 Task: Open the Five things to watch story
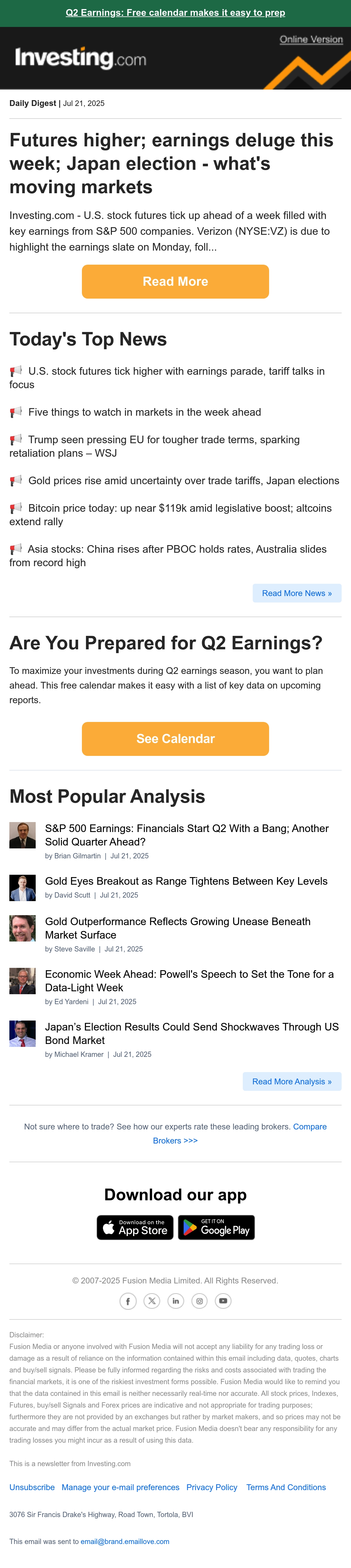pyautogui.click(x=144, y=413)
